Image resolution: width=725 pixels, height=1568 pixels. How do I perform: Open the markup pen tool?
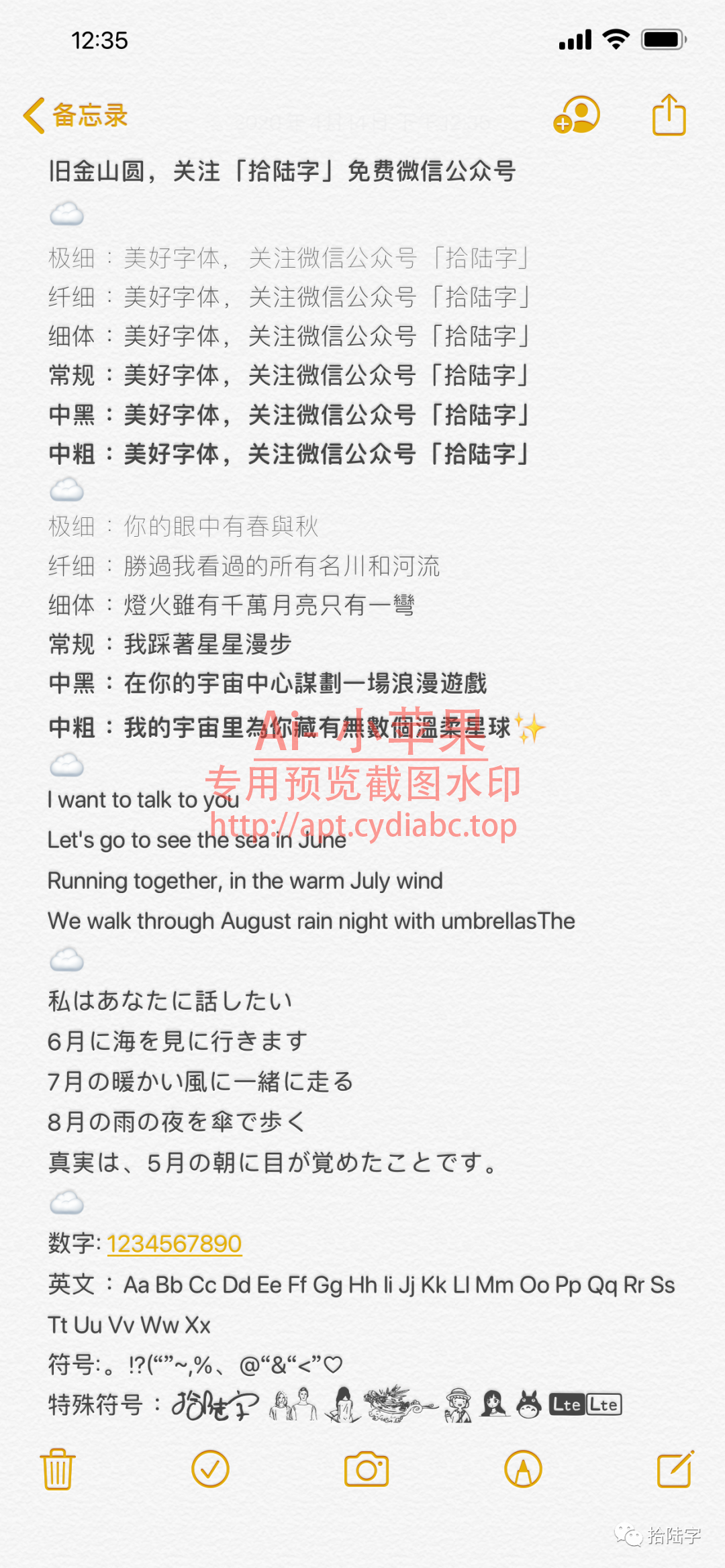coord(523,1469)
